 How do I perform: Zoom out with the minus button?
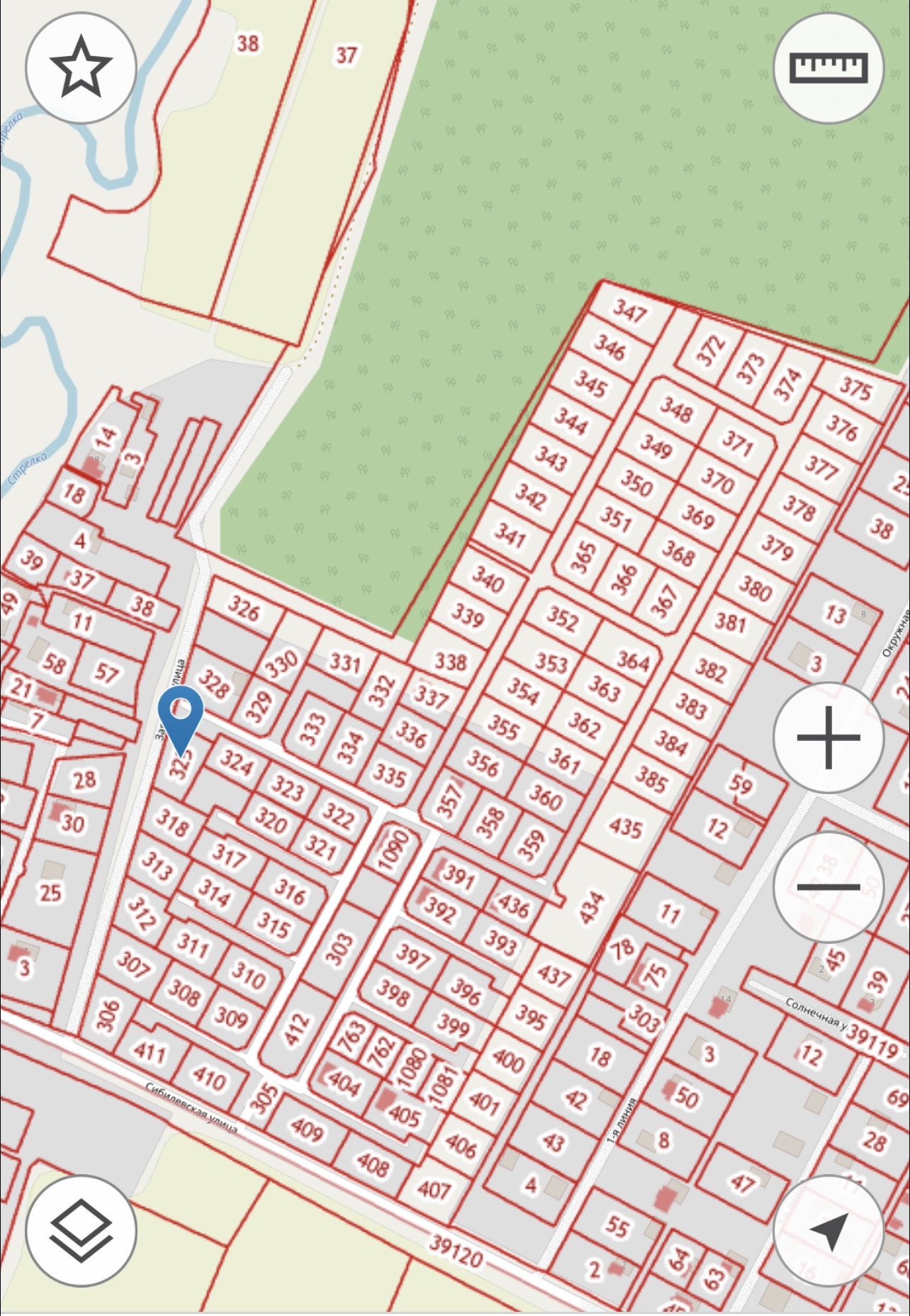pos(828,886)
